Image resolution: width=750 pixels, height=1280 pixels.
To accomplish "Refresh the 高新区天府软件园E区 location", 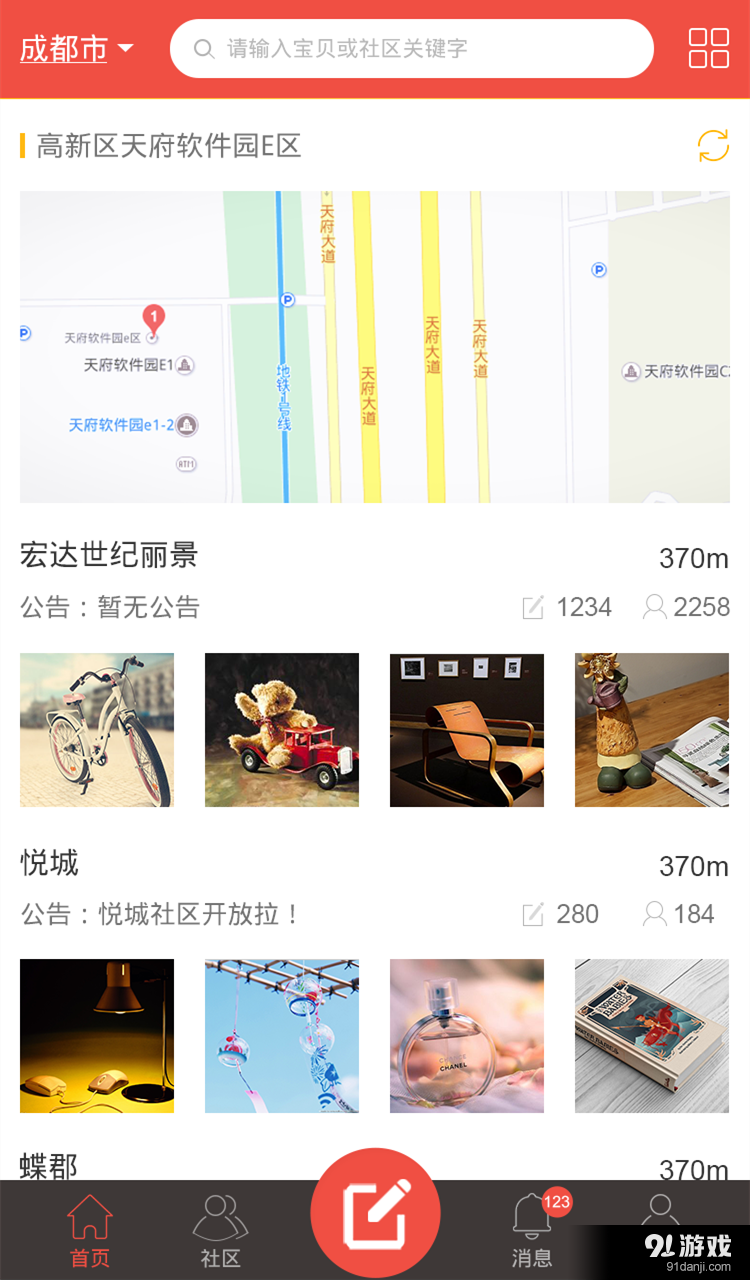I will [x=711, y=146].
